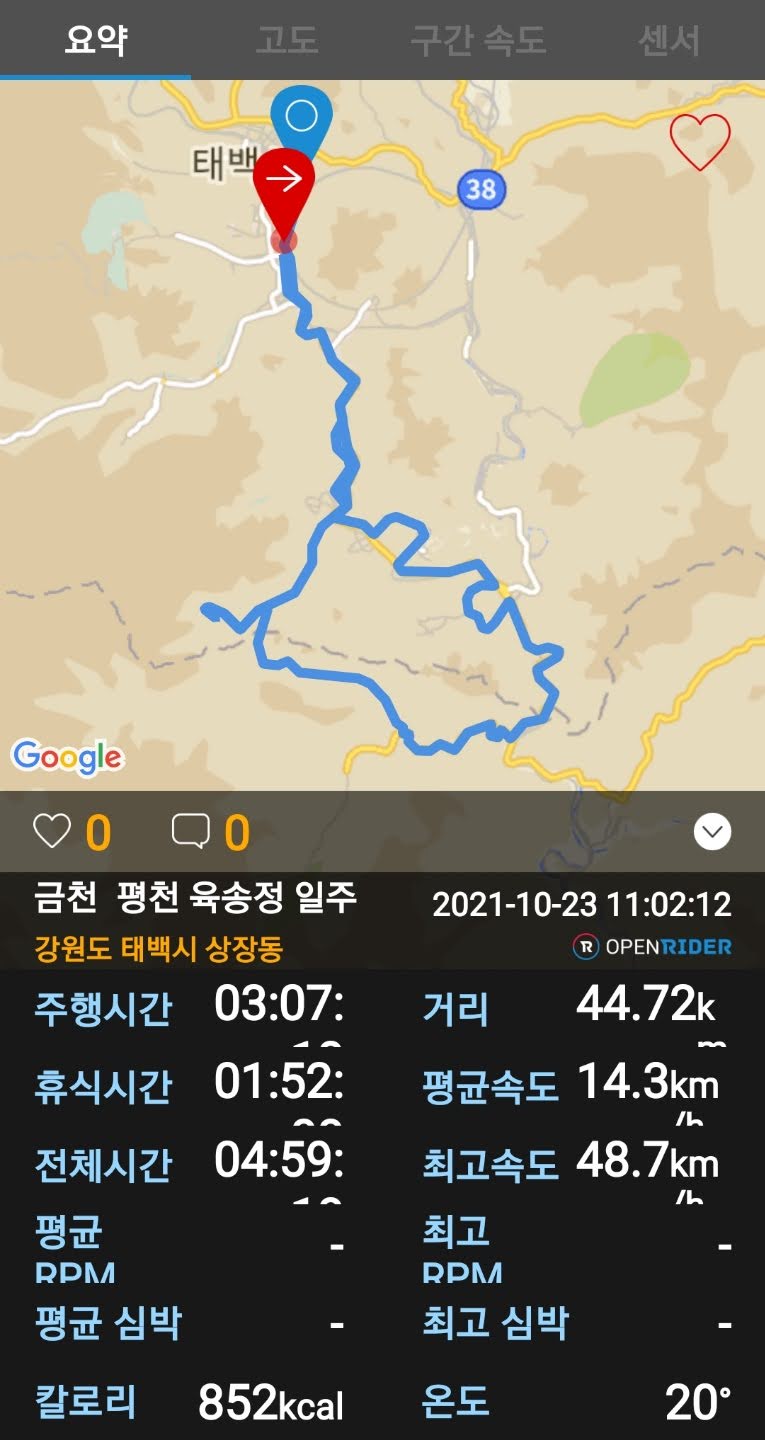Switch to the 고도 tab
765x1440 pixels.
[x=287, y=40]
